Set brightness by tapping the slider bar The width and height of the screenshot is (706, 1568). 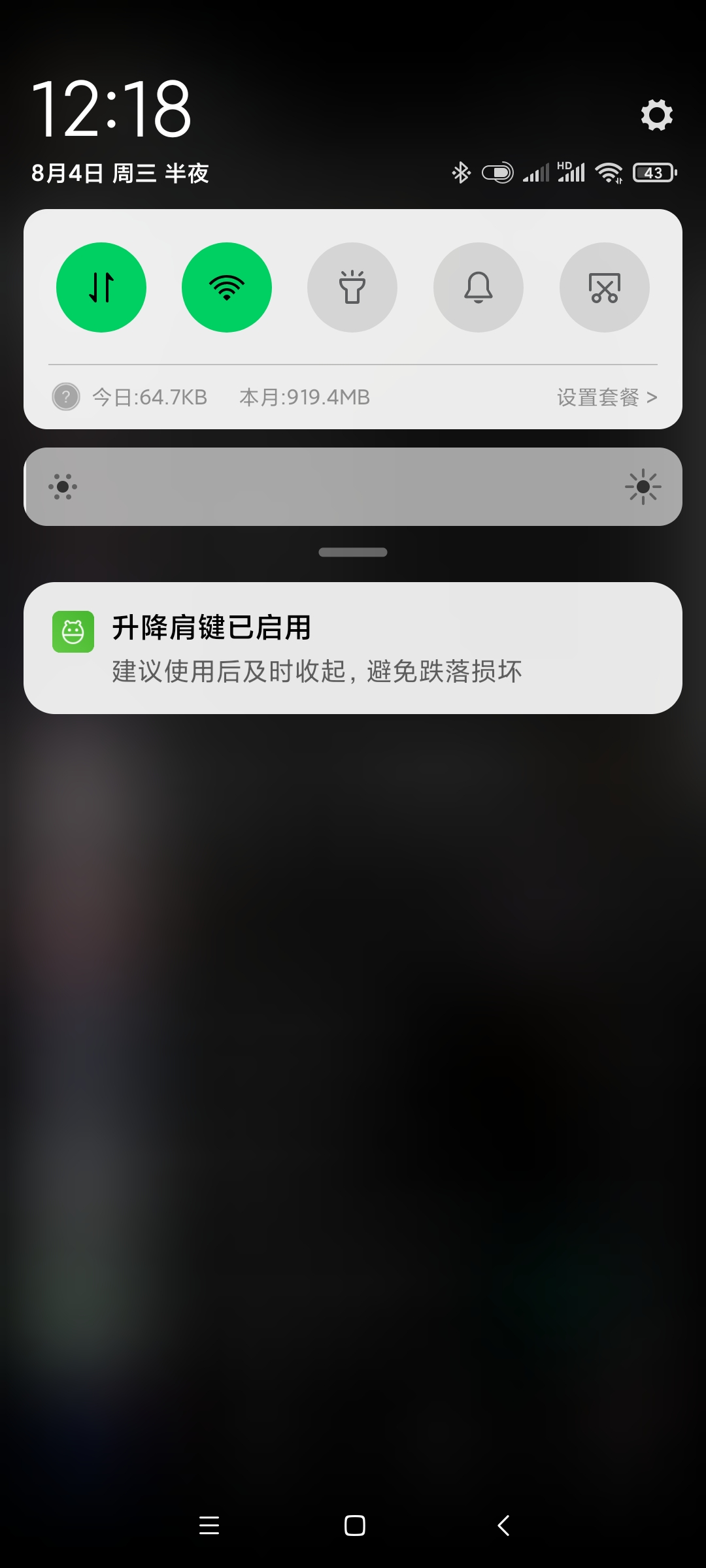(353, 487)
